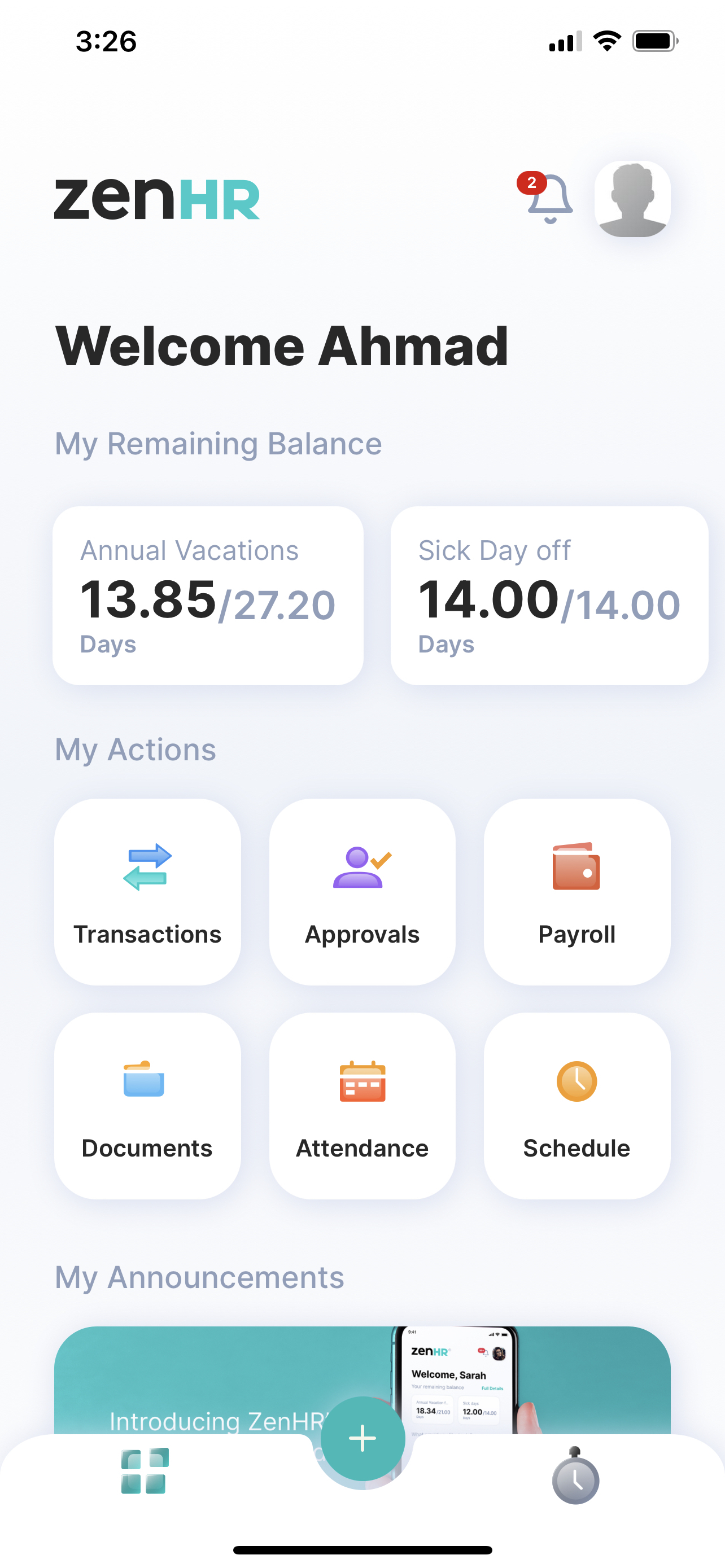Viewport: 725px width, 1568px height.
Task: View Sick Day off balance card
Action: [x=548, y=595]
